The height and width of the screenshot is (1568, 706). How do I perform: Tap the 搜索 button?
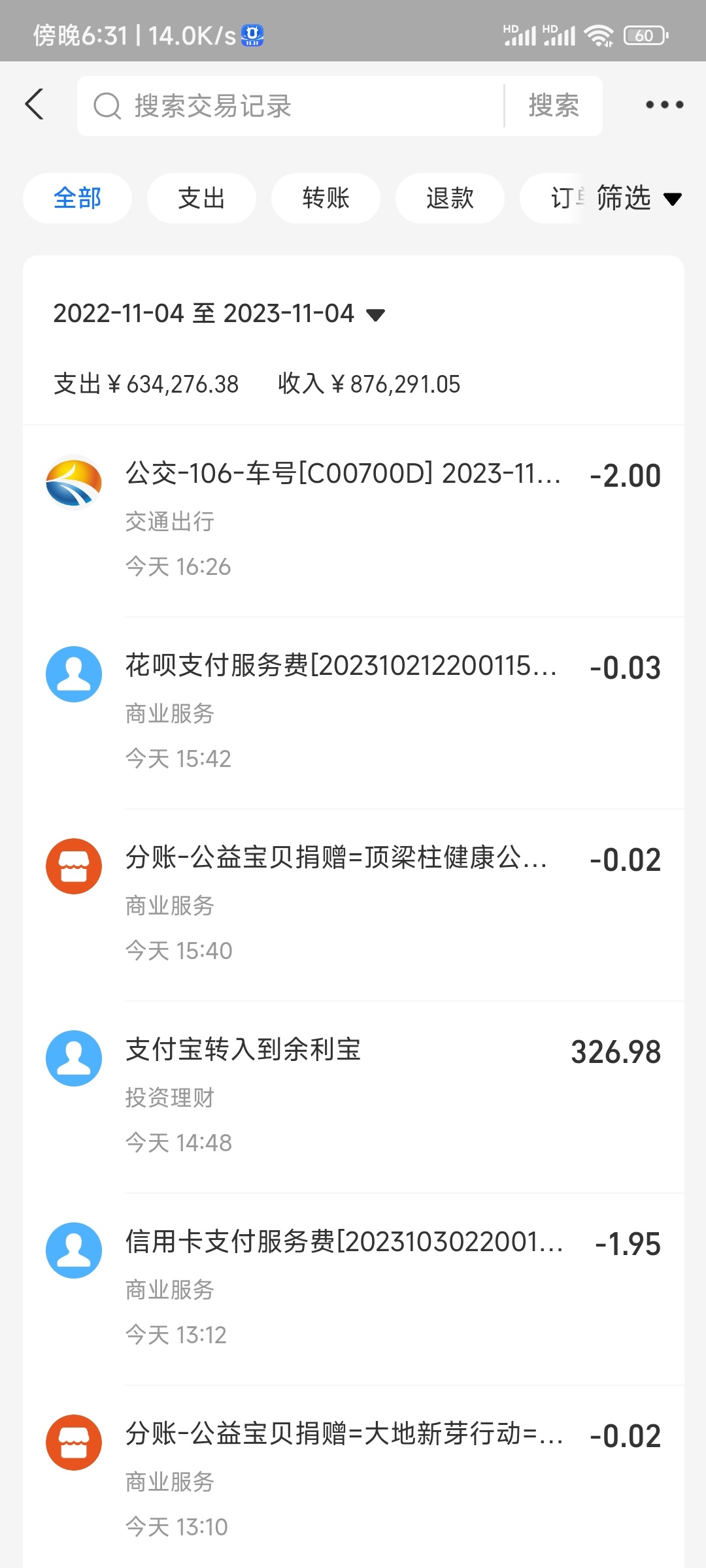click(x=554, y=106)
